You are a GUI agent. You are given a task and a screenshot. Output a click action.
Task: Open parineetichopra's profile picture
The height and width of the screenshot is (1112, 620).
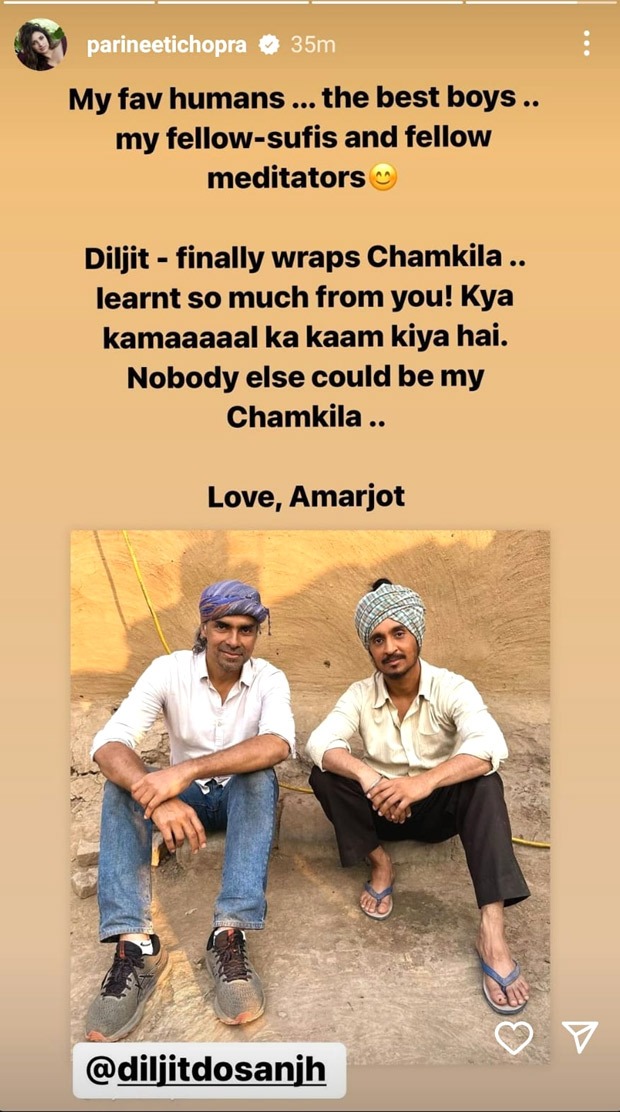point(40,45)
